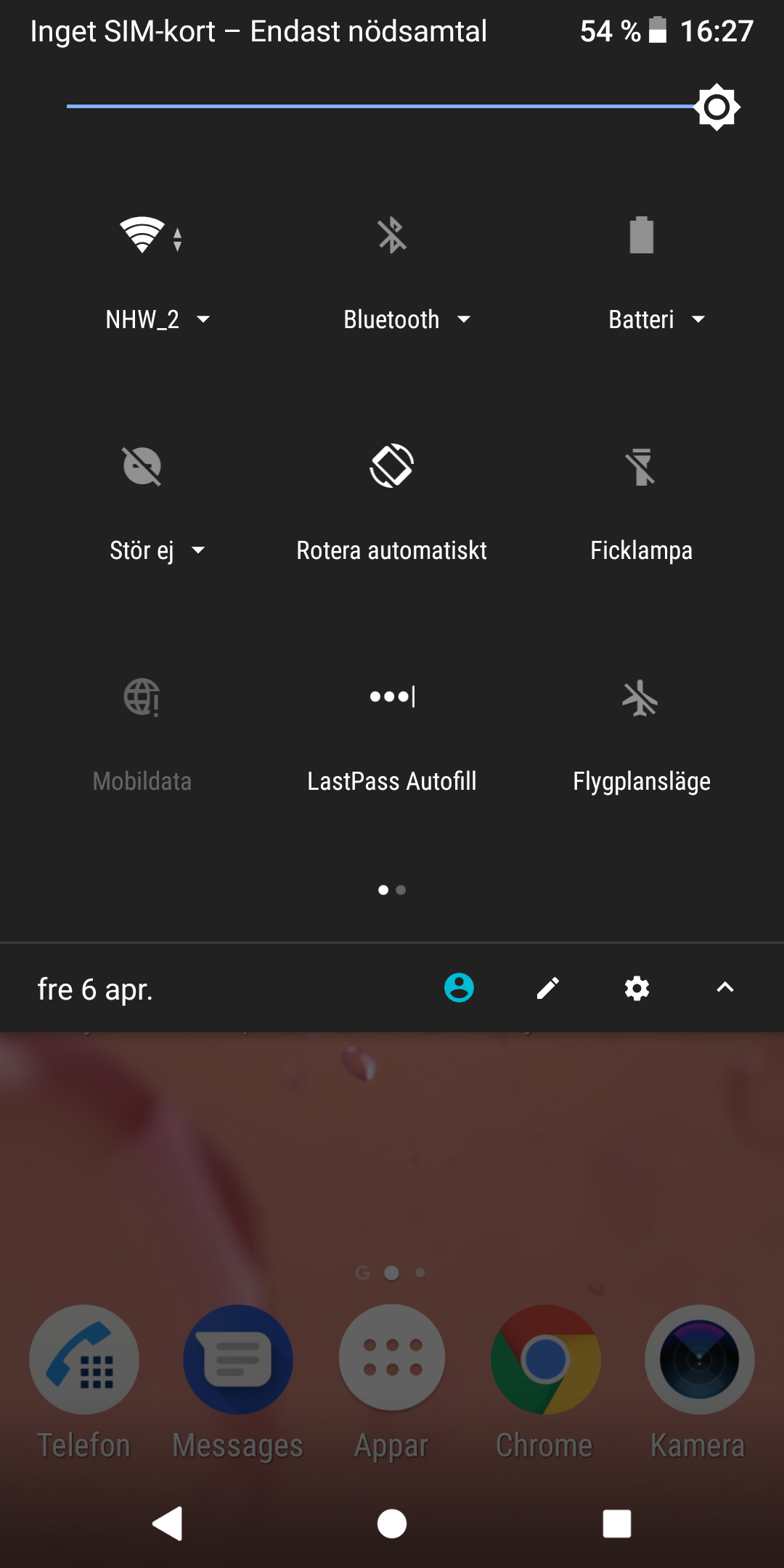
Task: Toggle the NHW_2 Wi-Fi tile
Action: (x=143, y=235)
